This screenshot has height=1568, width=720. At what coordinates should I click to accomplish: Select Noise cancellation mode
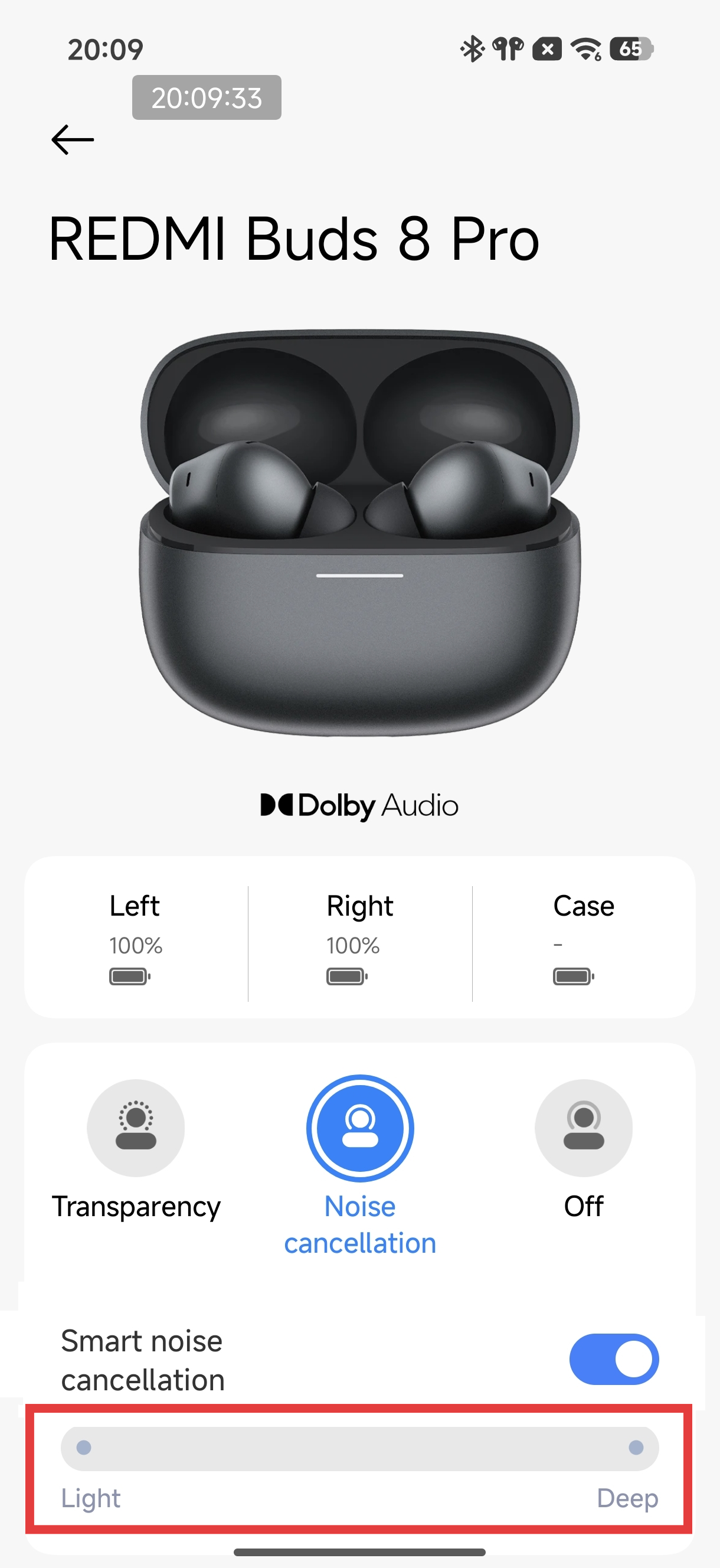point(359,1128)
